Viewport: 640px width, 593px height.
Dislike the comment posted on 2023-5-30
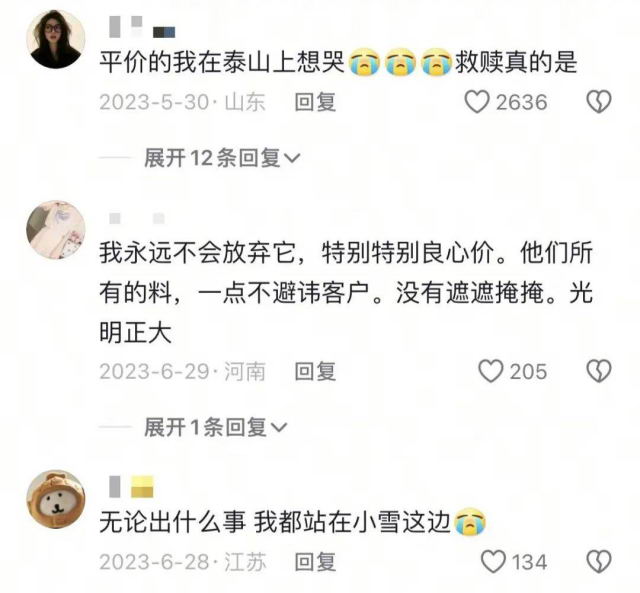click(x=598, y=102)
